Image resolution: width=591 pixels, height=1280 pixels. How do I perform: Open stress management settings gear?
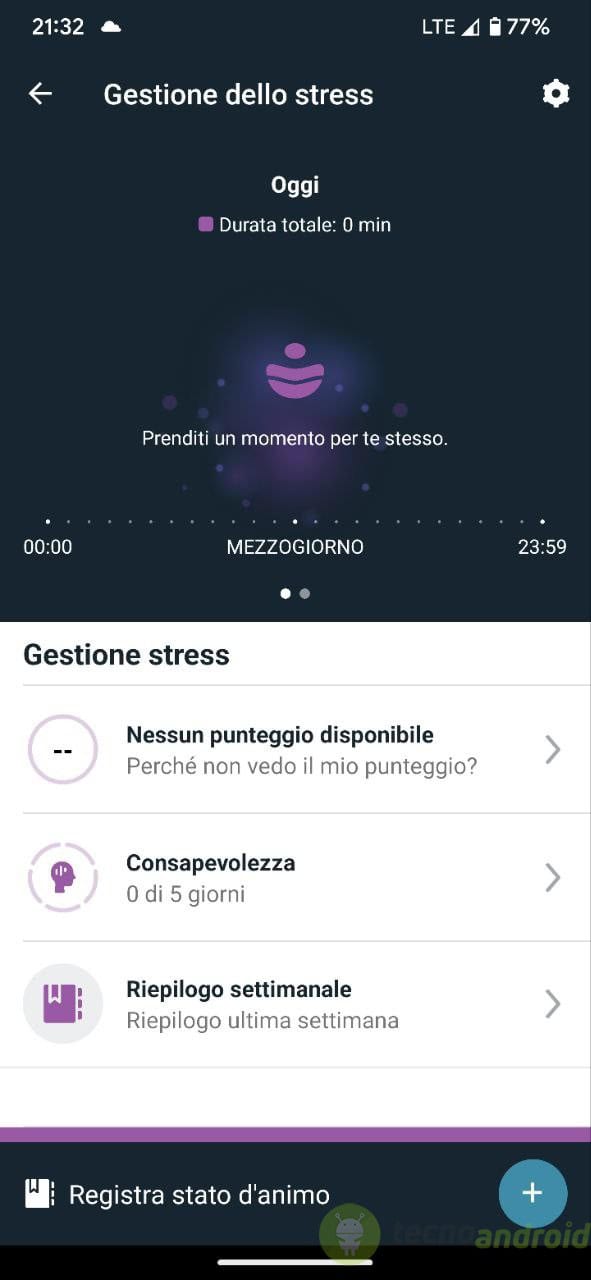(555, 94)
